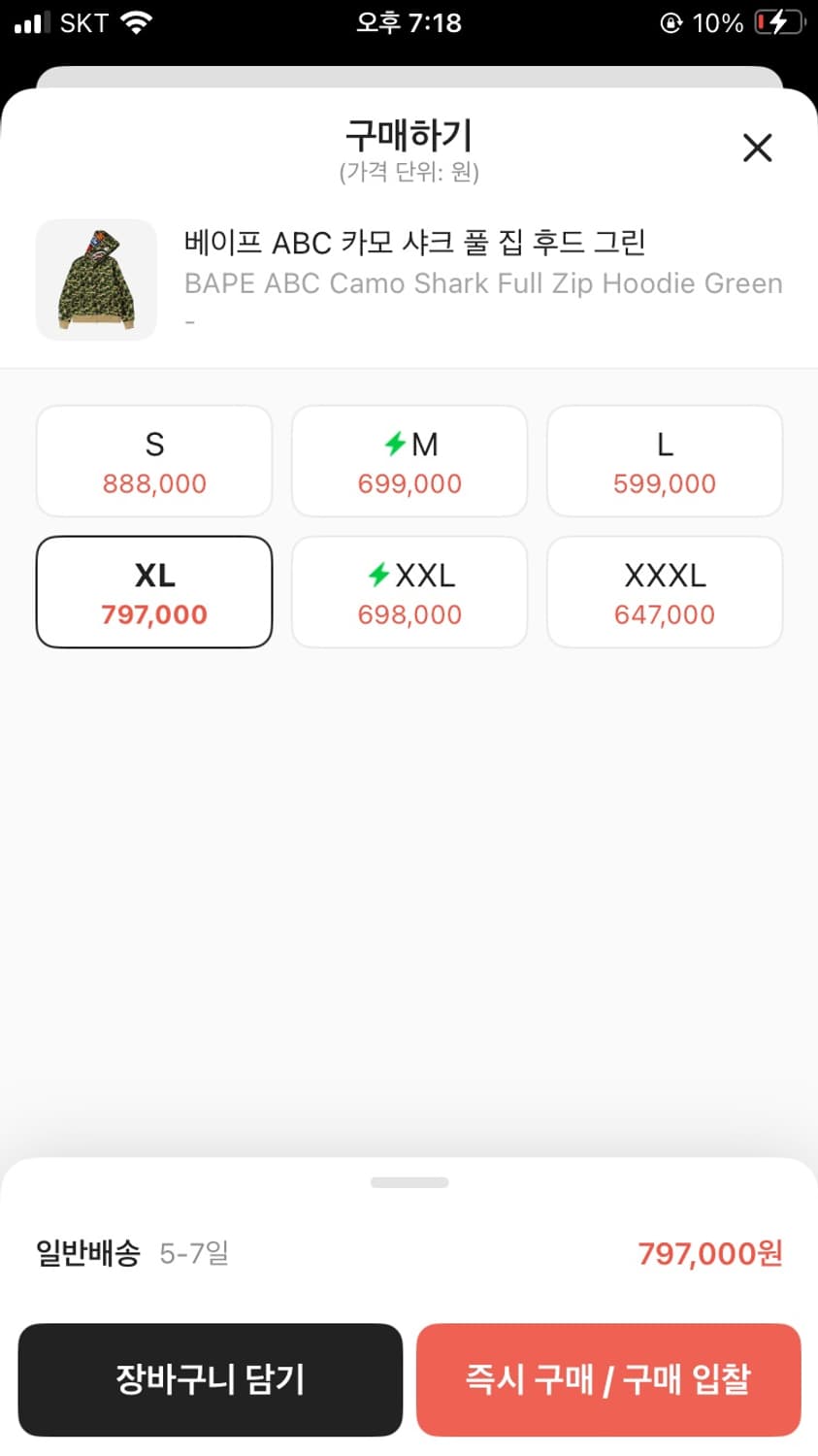
Task: Open the BAPE hoodie product thumbnail
Action: click(96, 280)
